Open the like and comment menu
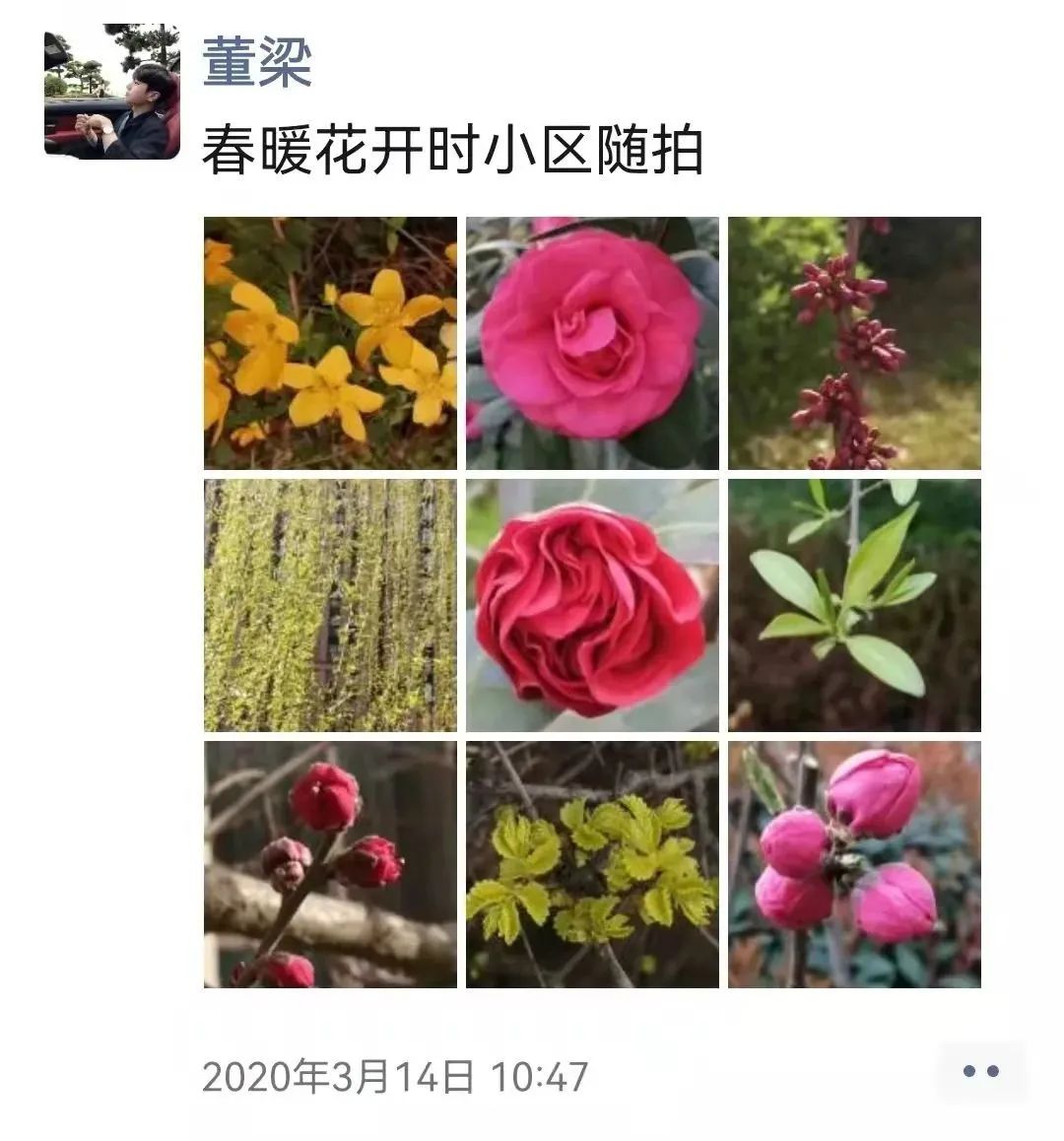Screen dimensions: 1064x1141 (980, 1071)
